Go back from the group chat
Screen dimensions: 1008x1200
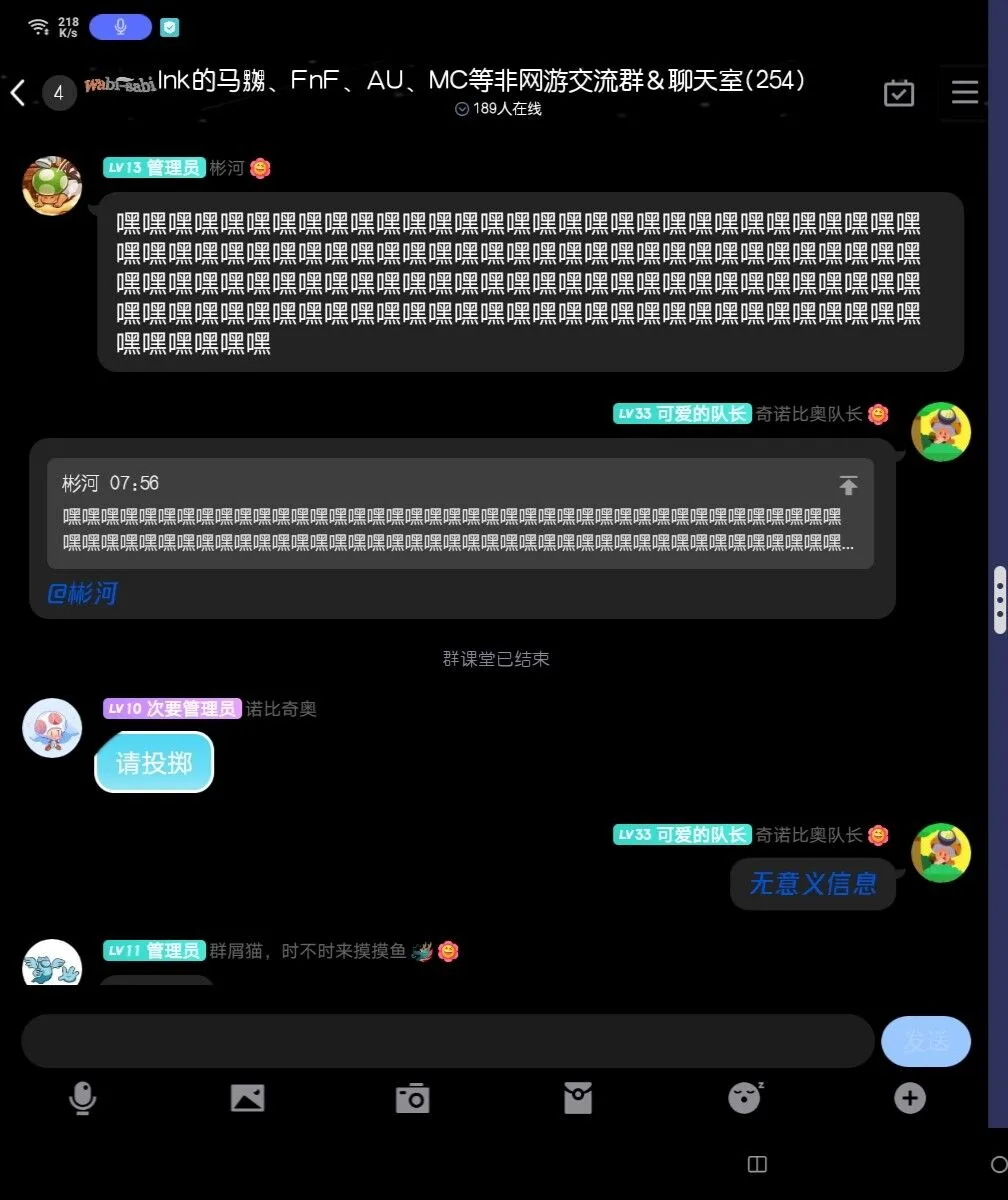click(18, 93)
